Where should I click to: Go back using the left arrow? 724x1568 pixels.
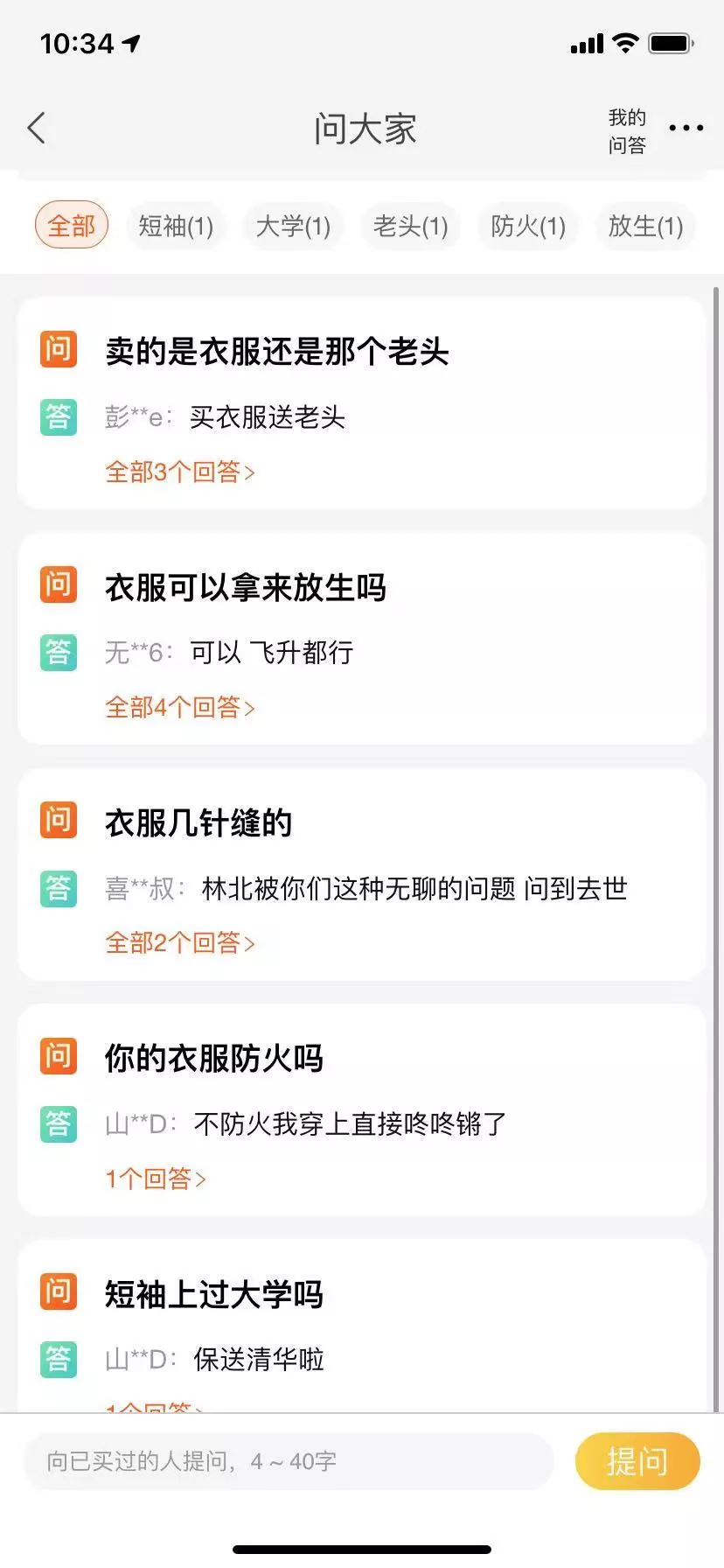click(x=37, y=129)
